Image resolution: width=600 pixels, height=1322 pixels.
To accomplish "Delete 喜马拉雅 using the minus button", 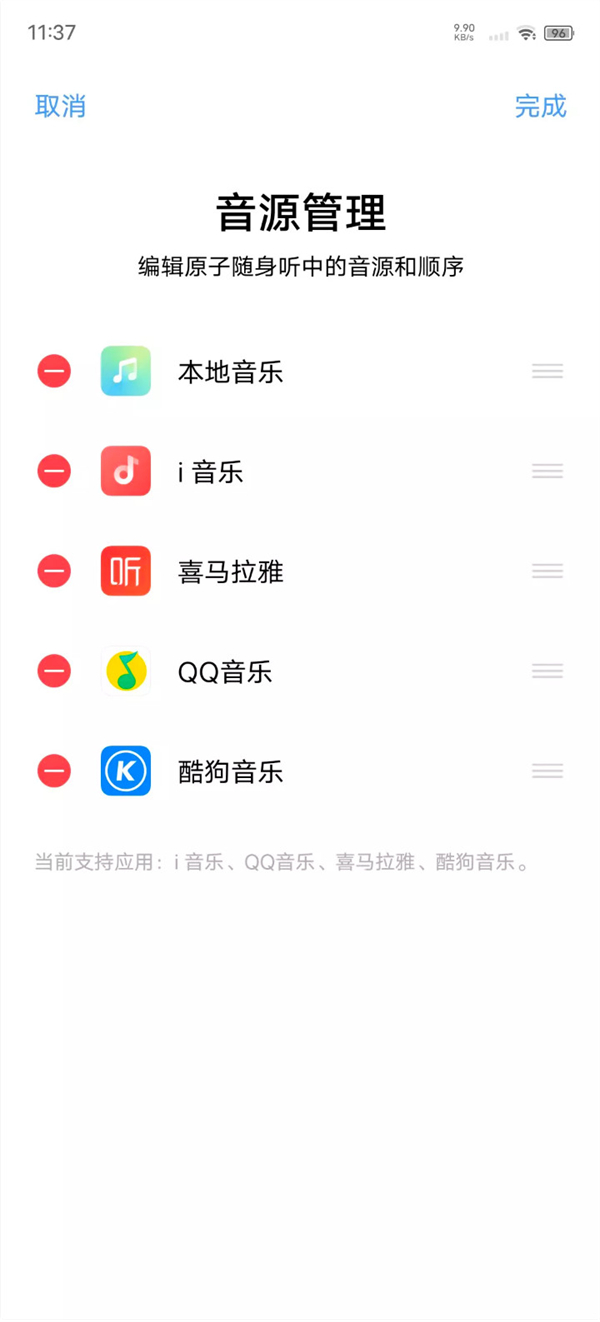I will point(54,571).
